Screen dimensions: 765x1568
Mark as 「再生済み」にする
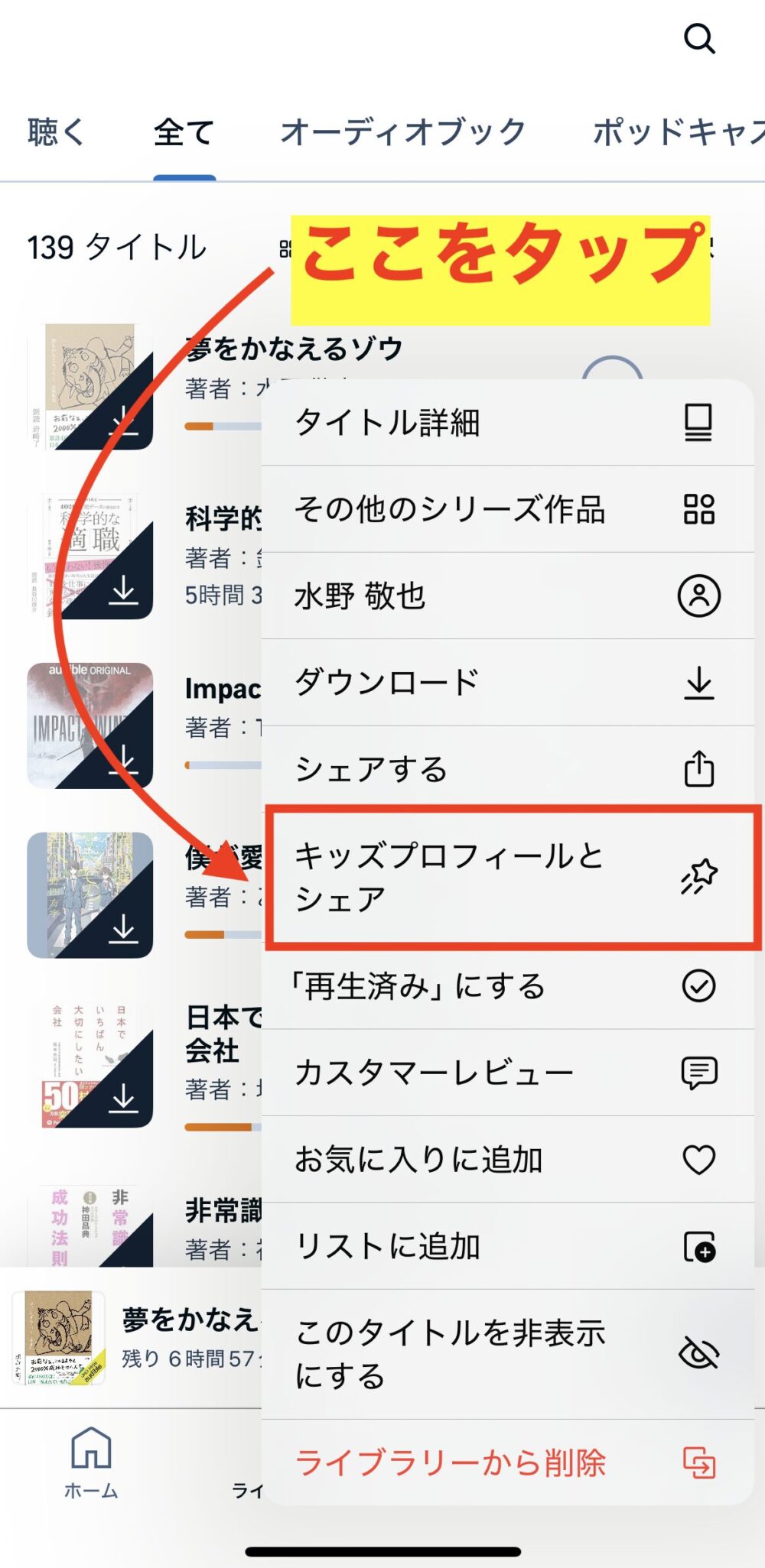point(508,986)
